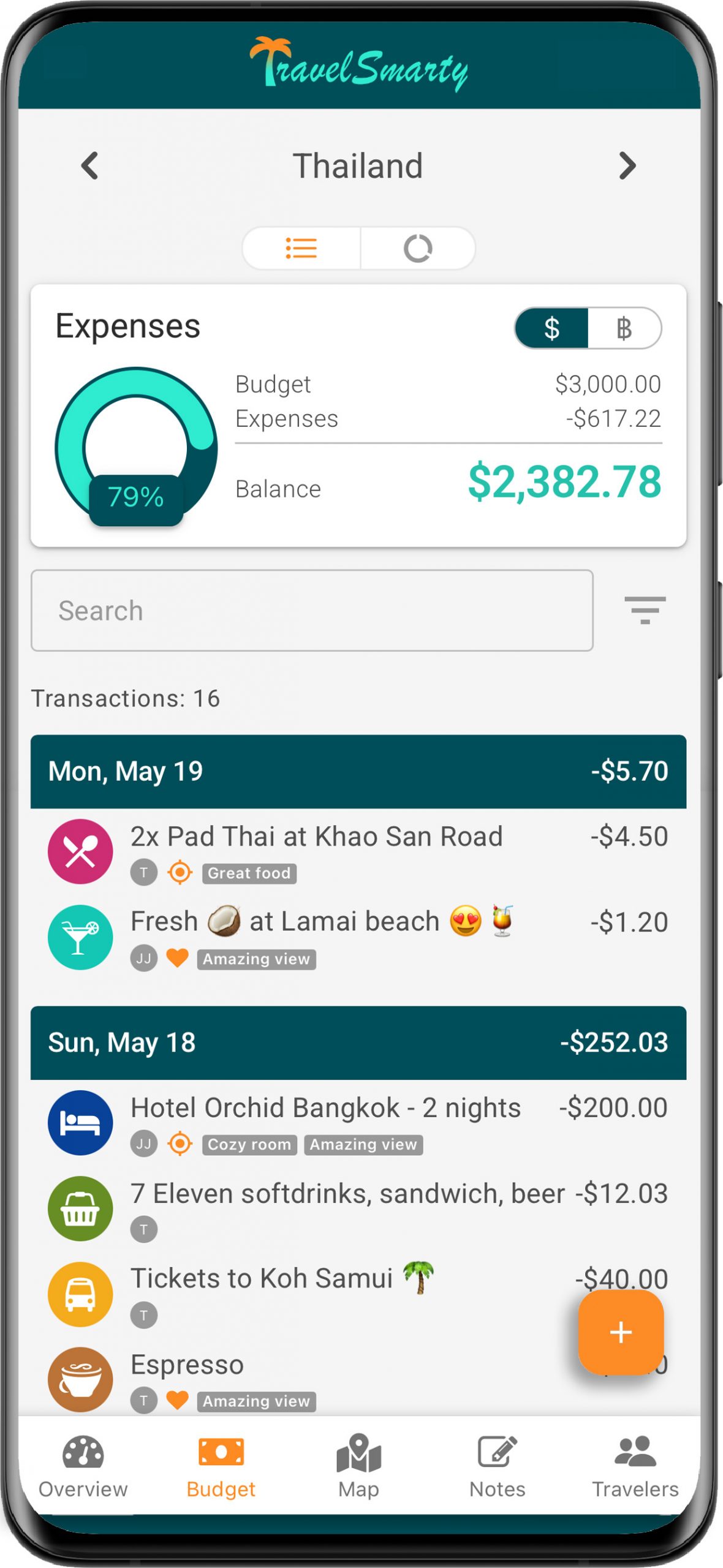Open the Pad Thai at Khao San Road expense
The height and width of the screenshot is (1568, 723).
316,837
